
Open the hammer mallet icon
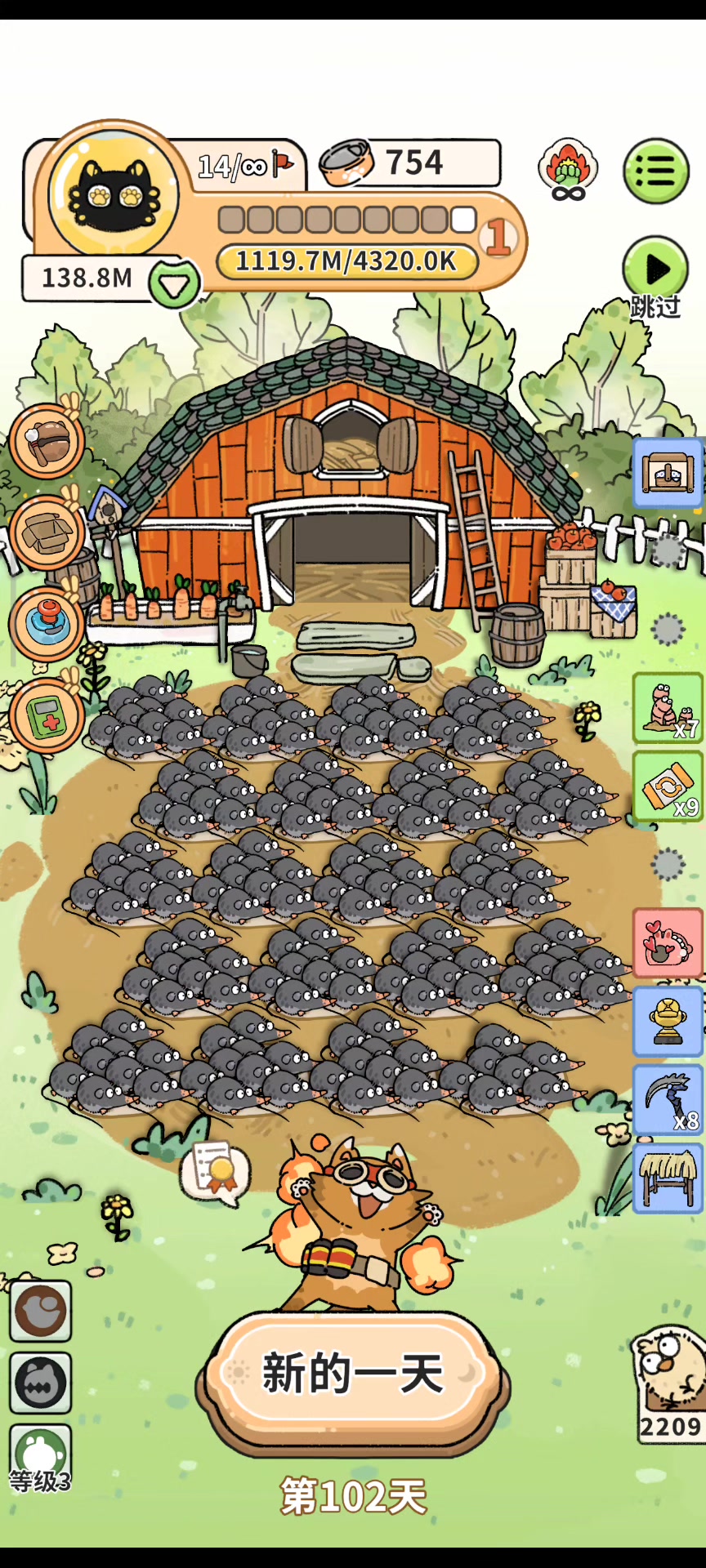[x=47, y=443]
